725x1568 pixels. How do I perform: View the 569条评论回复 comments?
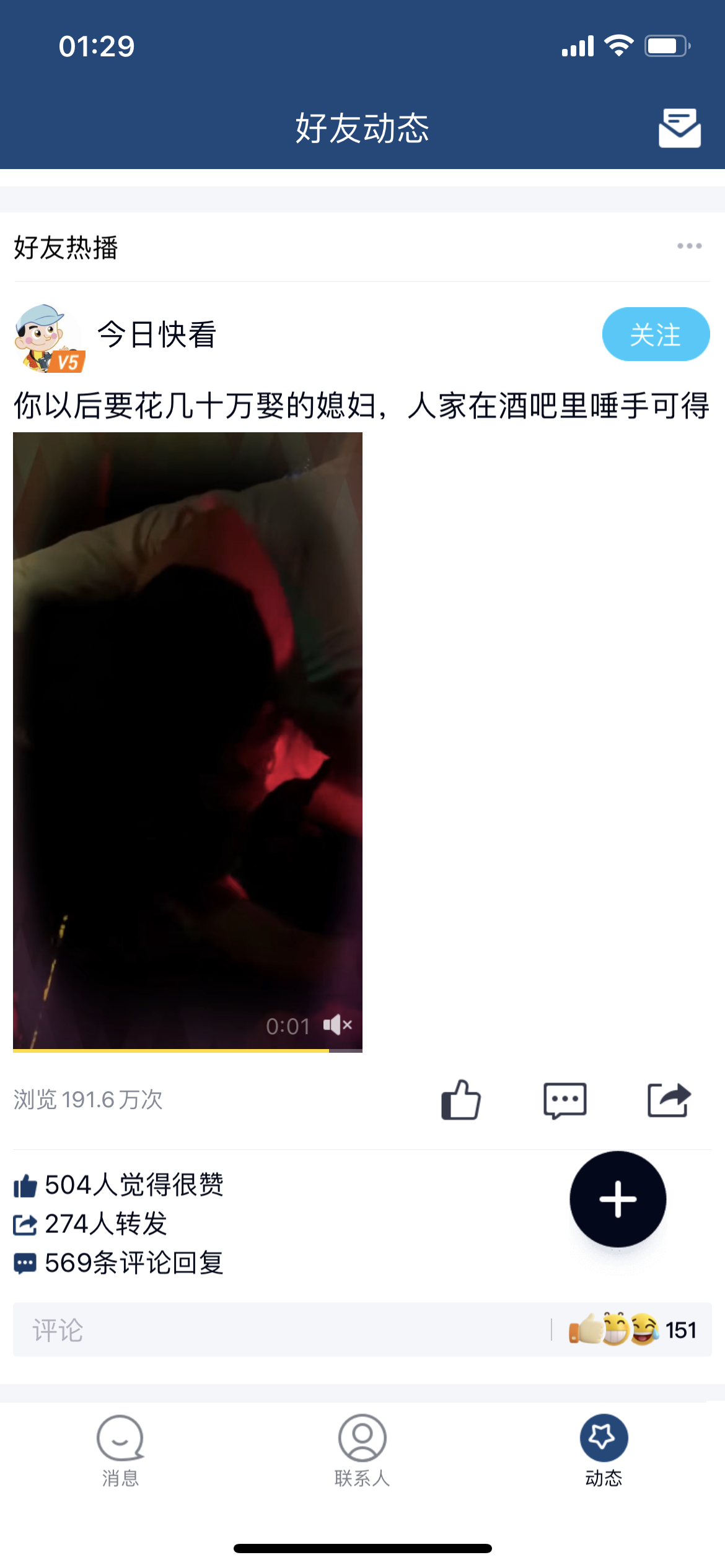[133, 1263]
